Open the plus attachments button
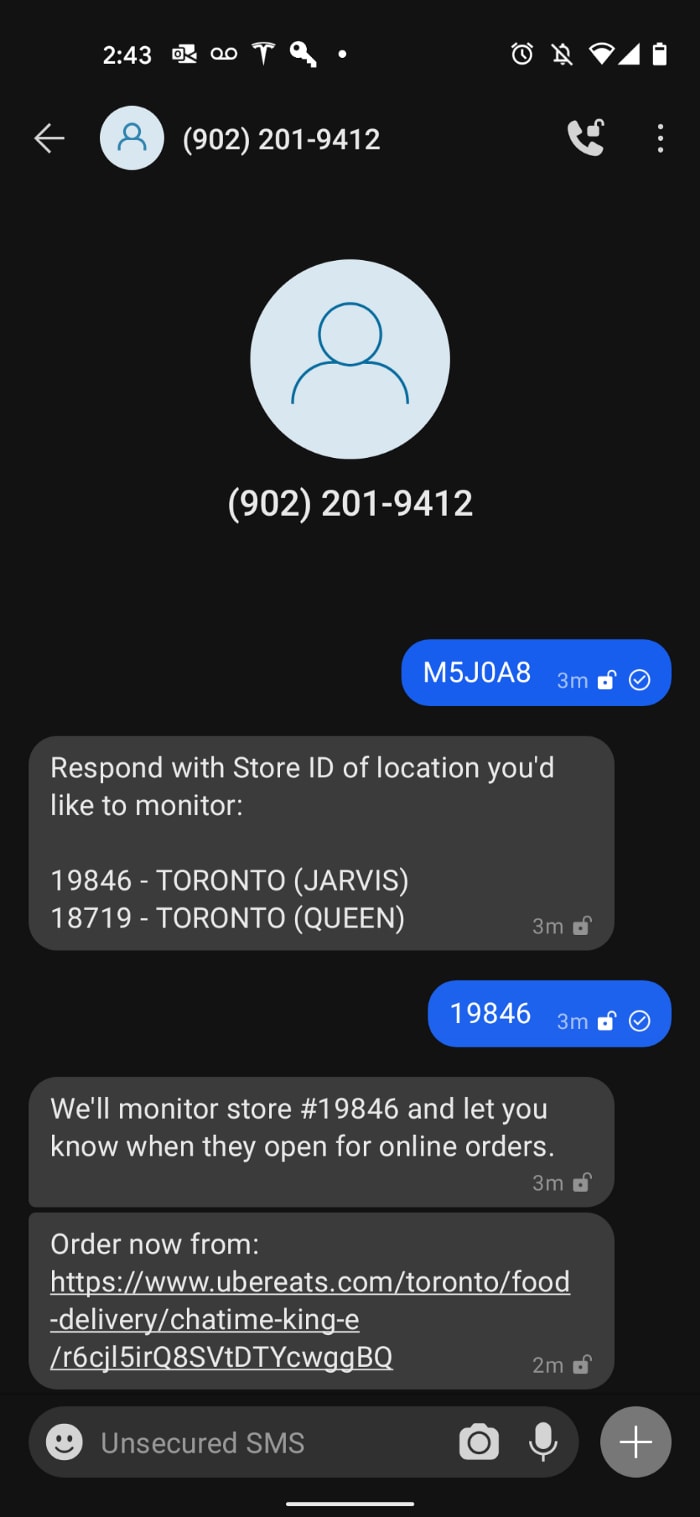 [x=635, y=1442]
